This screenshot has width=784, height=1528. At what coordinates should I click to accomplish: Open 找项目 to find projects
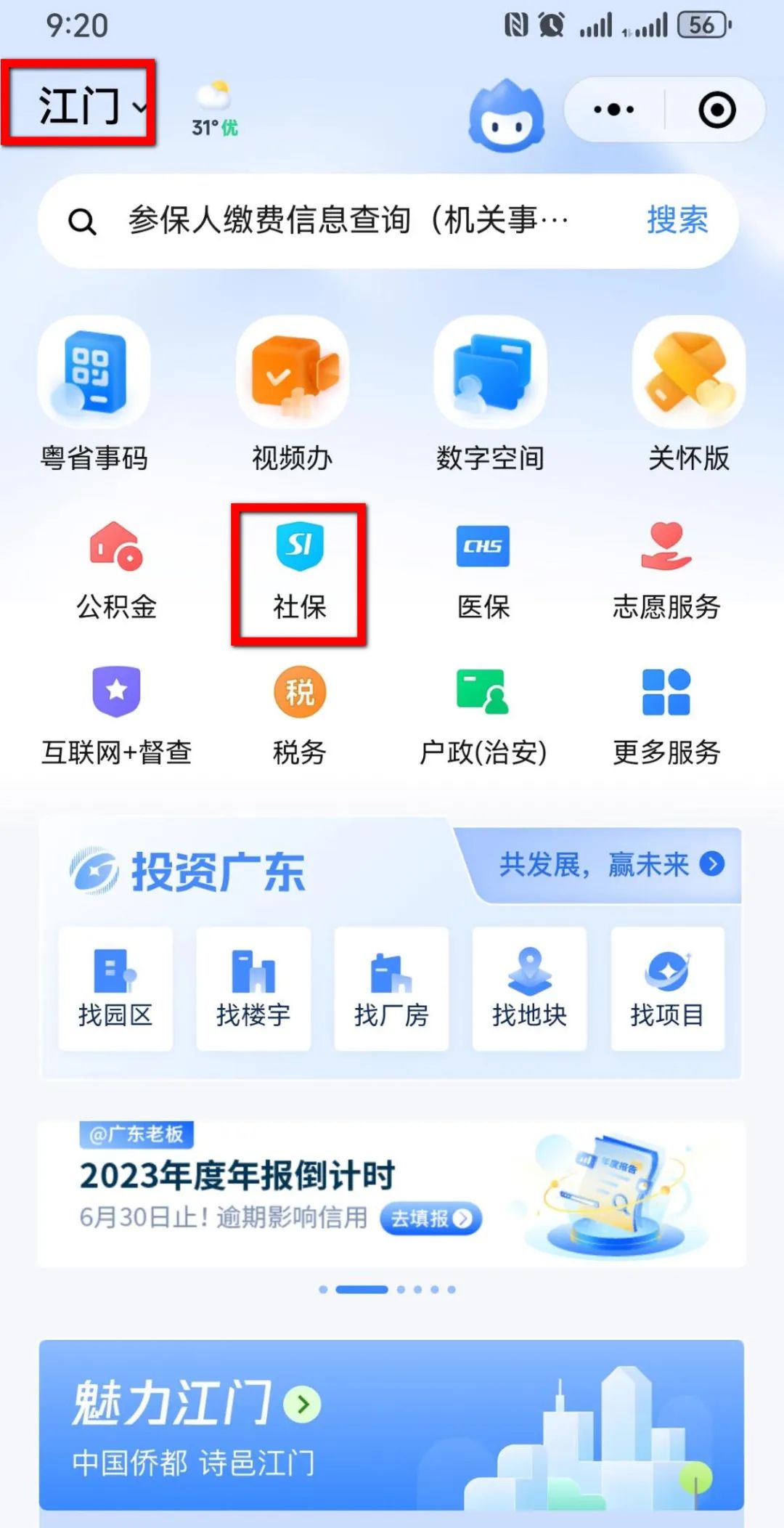click(x=666, y=988)
